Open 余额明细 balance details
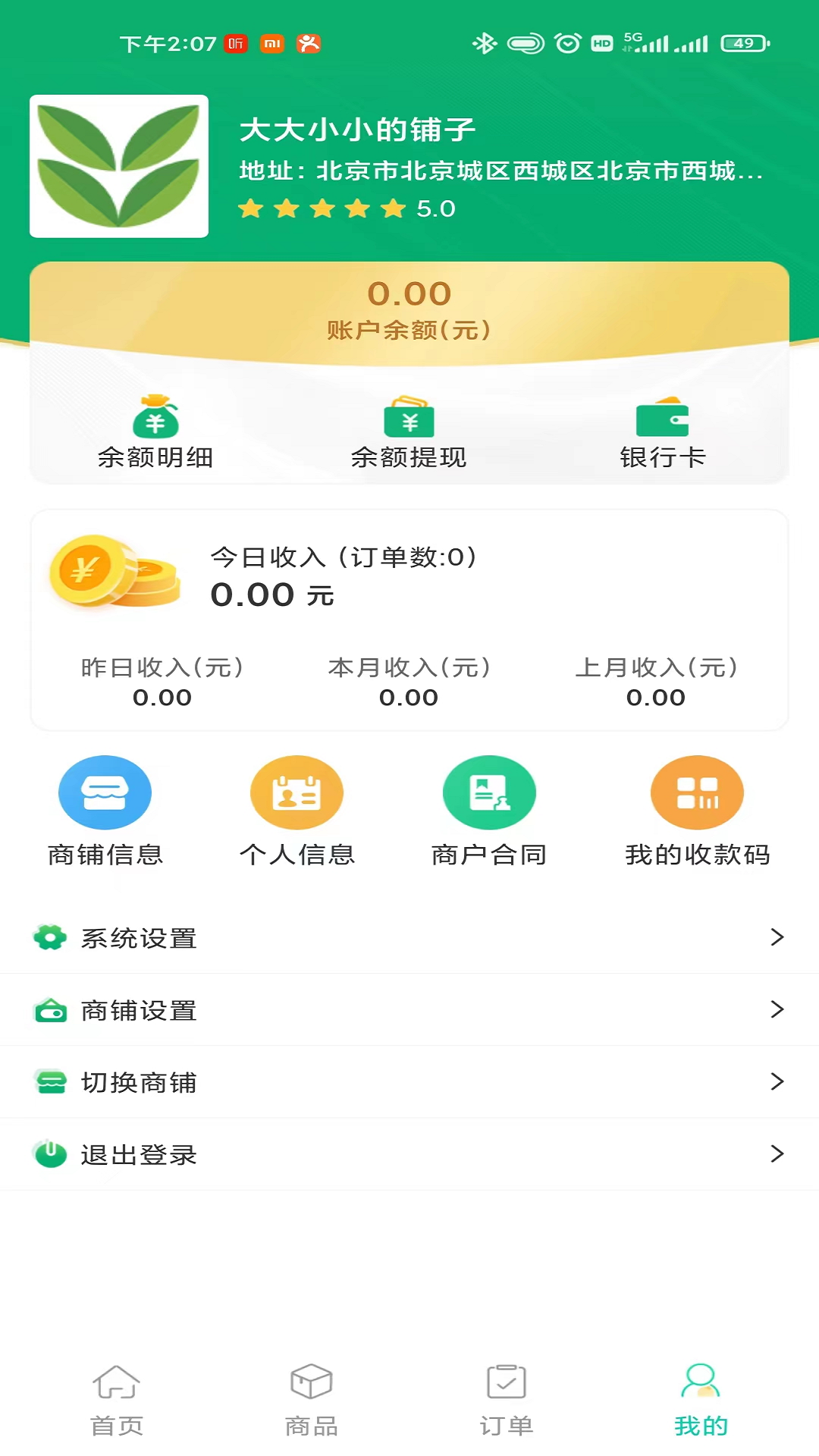The height and width of the screenshot is (1456, 819). pyautogui.click(x=155, y=434)
